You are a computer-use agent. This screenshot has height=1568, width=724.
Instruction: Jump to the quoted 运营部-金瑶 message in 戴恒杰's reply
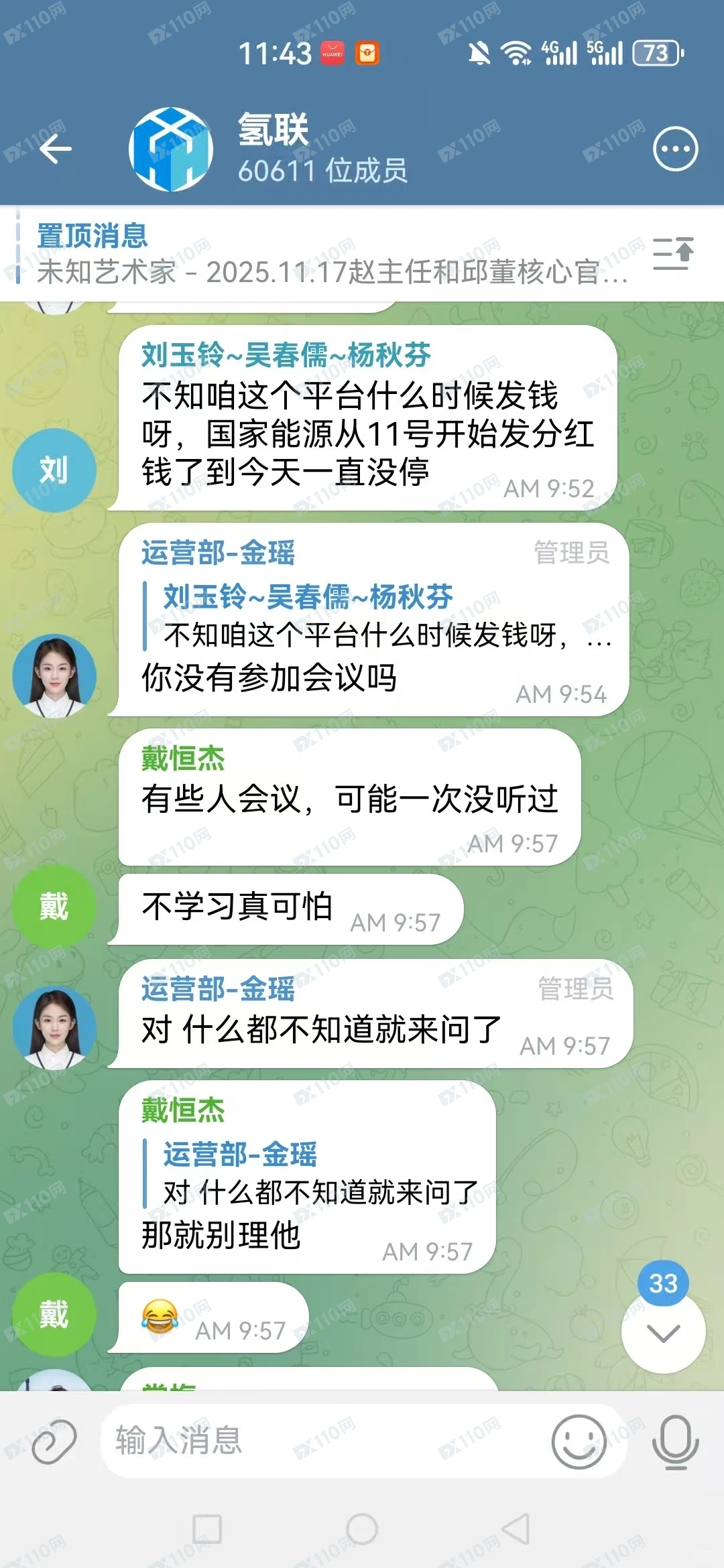tap(318, 1174)
